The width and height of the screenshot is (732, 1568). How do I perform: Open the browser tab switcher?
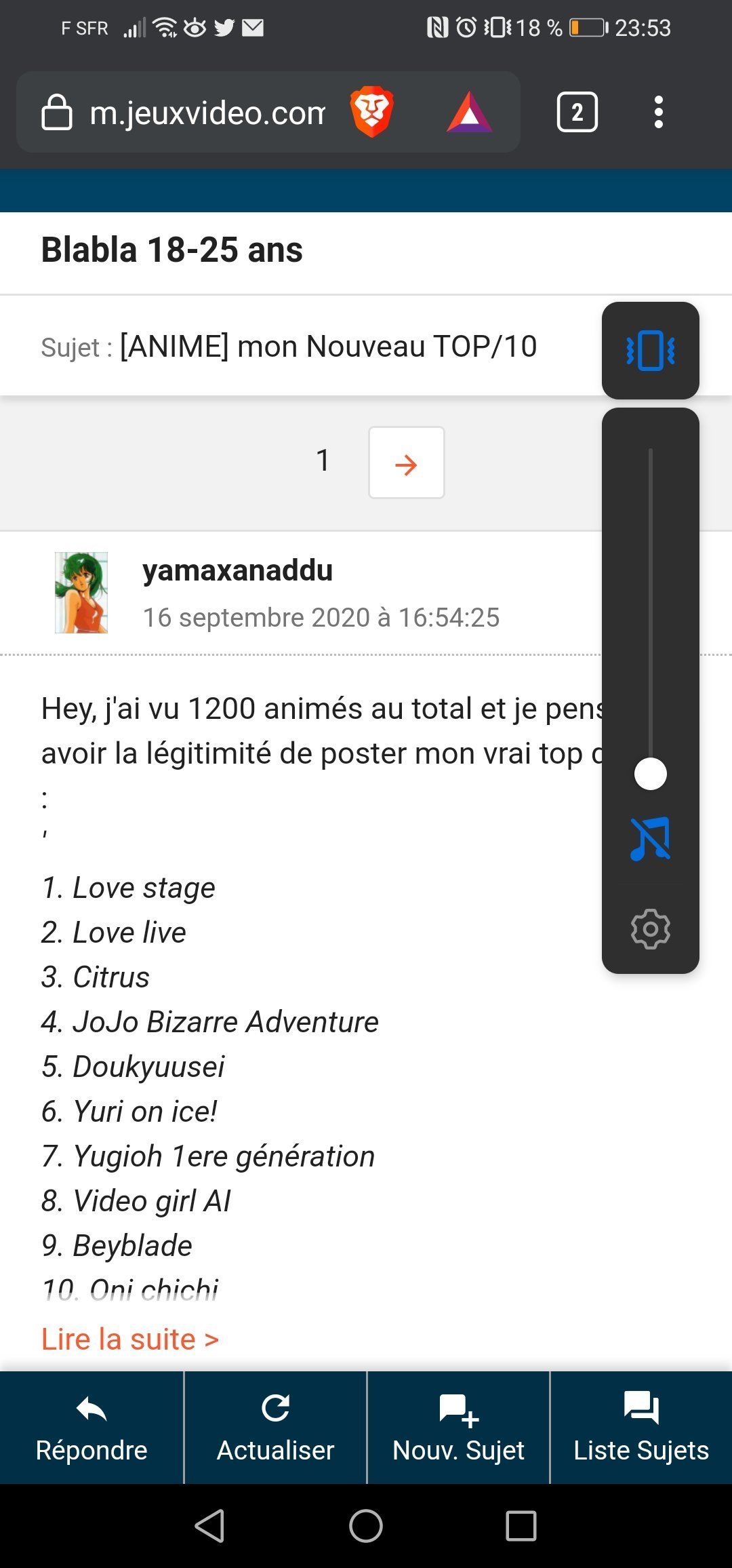pyautogui.click(x=577, y=113)
